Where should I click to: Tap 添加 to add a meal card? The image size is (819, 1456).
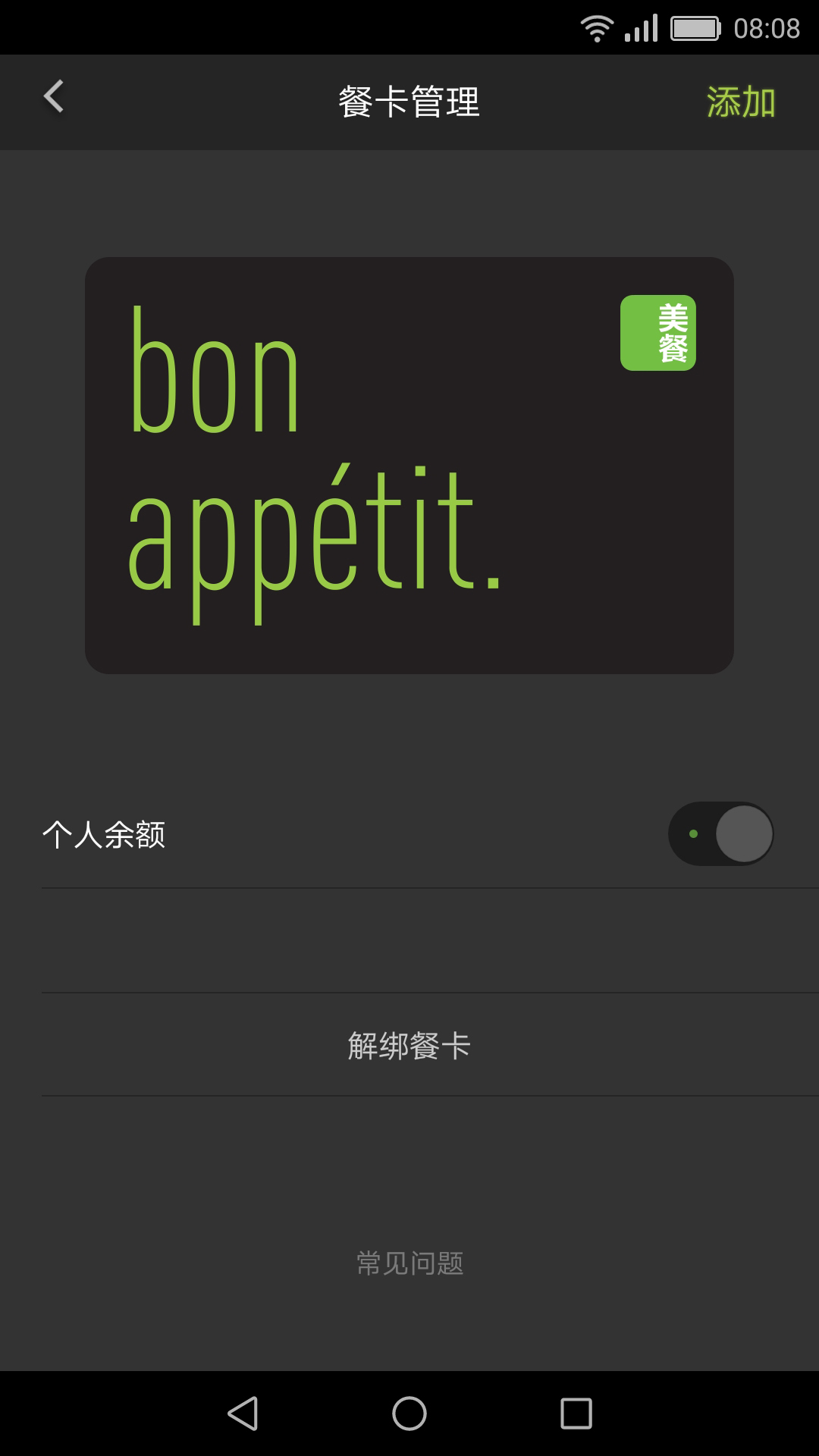[x=740, y=102]
